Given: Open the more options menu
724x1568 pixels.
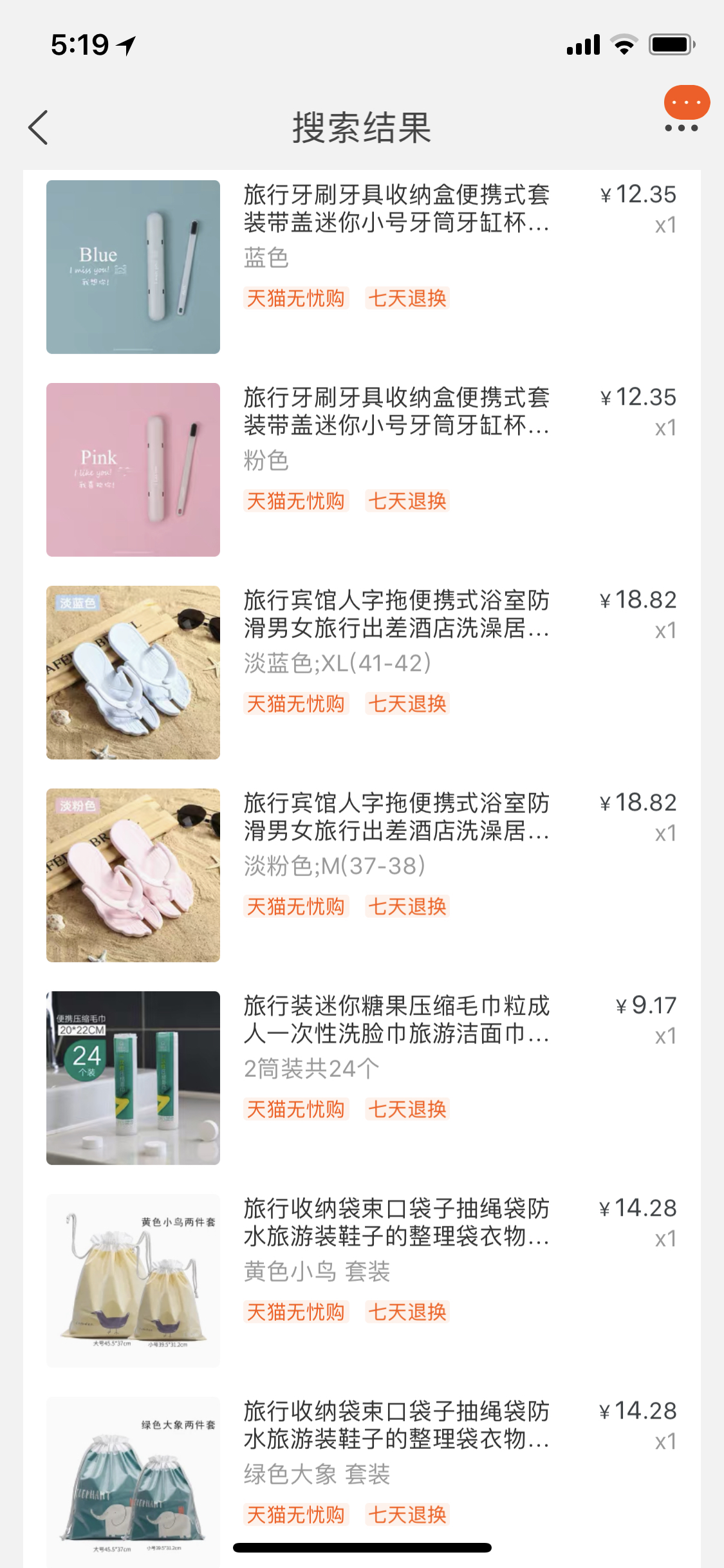Looking at the screenshot, I should [682, 127].
